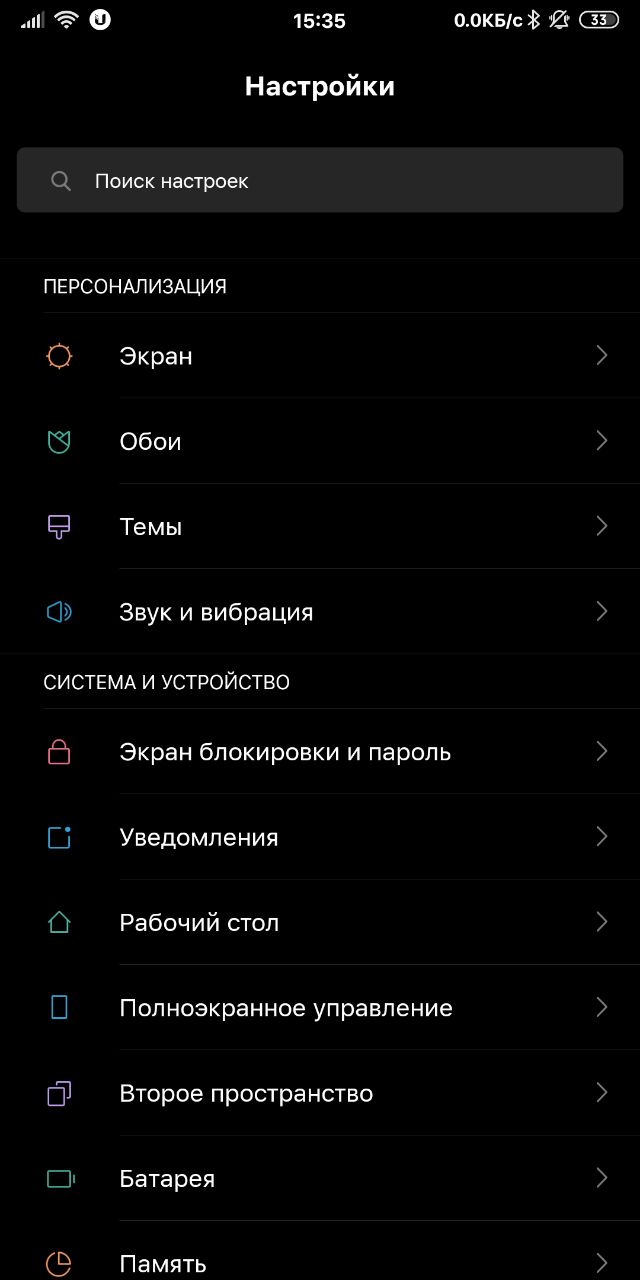Open Батарея settings
The height and width of the screenshot is (1280, 640).
(x=320, y=1178)
